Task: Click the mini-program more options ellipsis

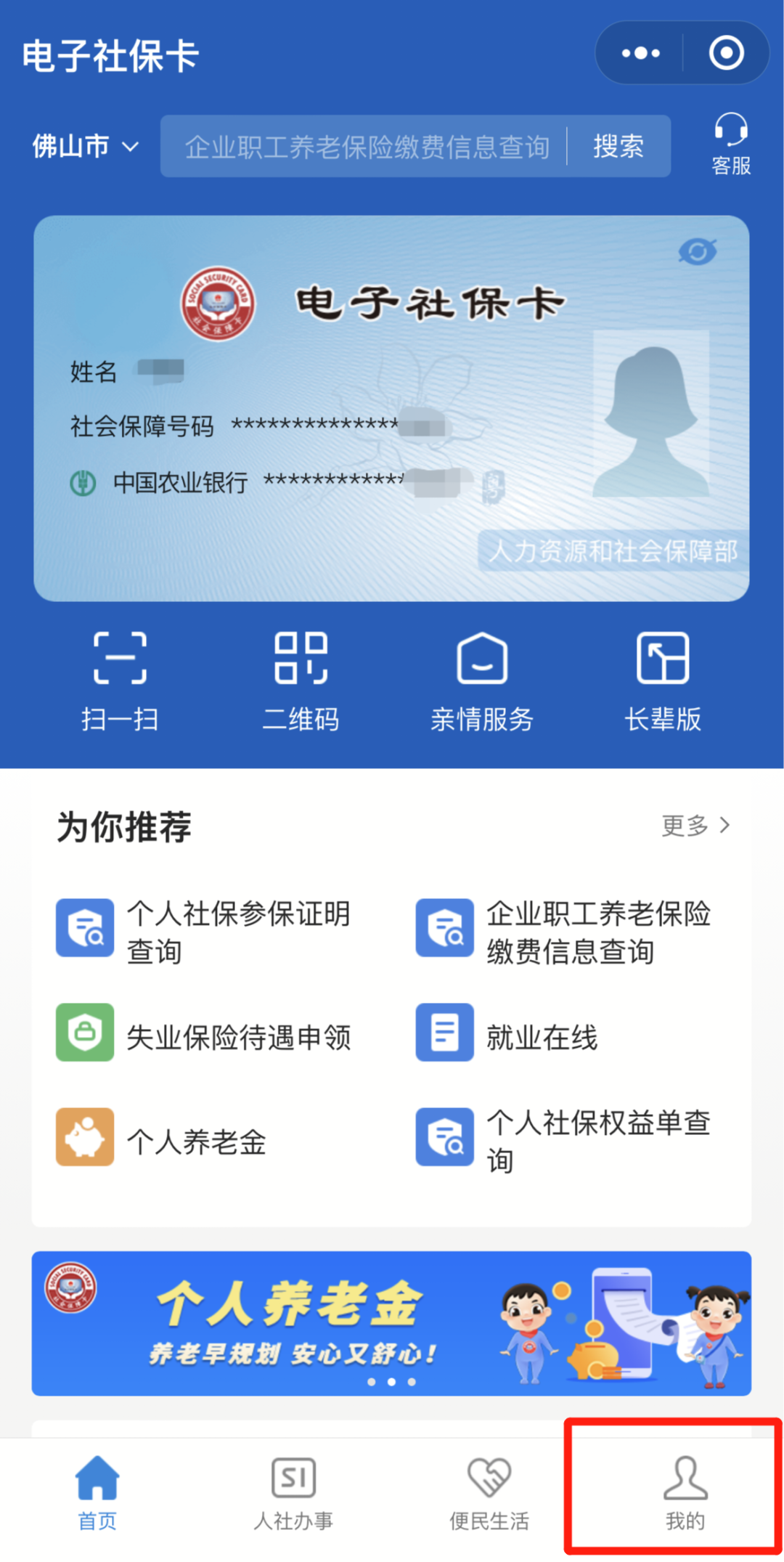Action: [638, 53]
